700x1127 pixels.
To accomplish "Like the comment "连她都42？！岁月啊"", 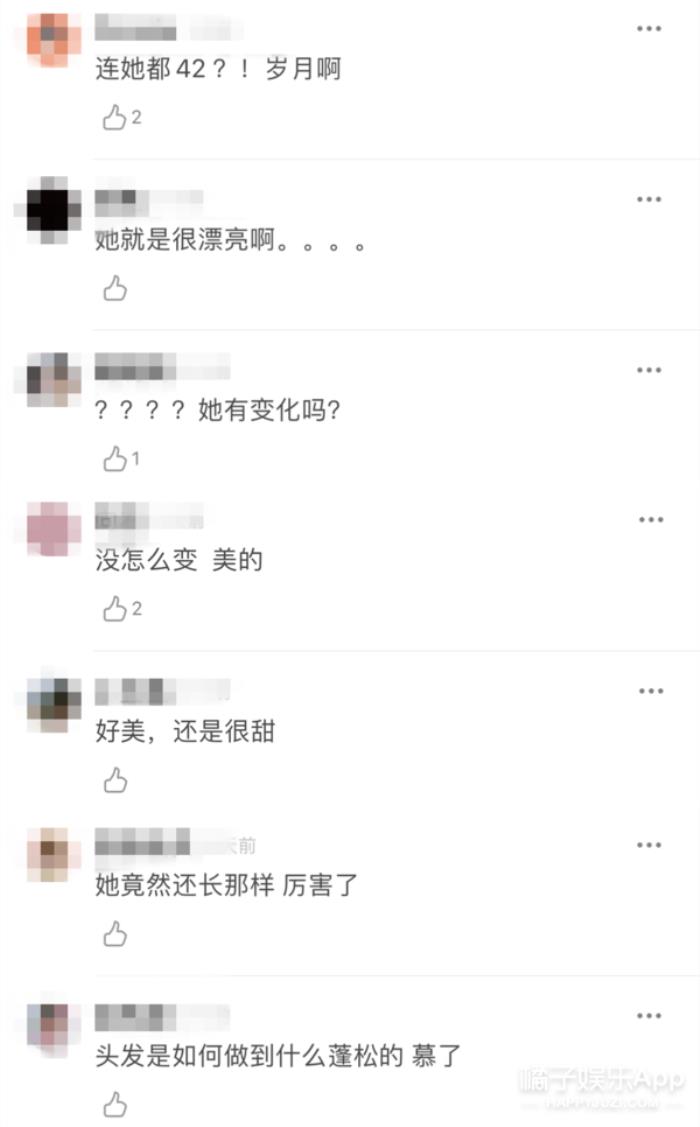I will pyautogui.click(x=116, y=118).
